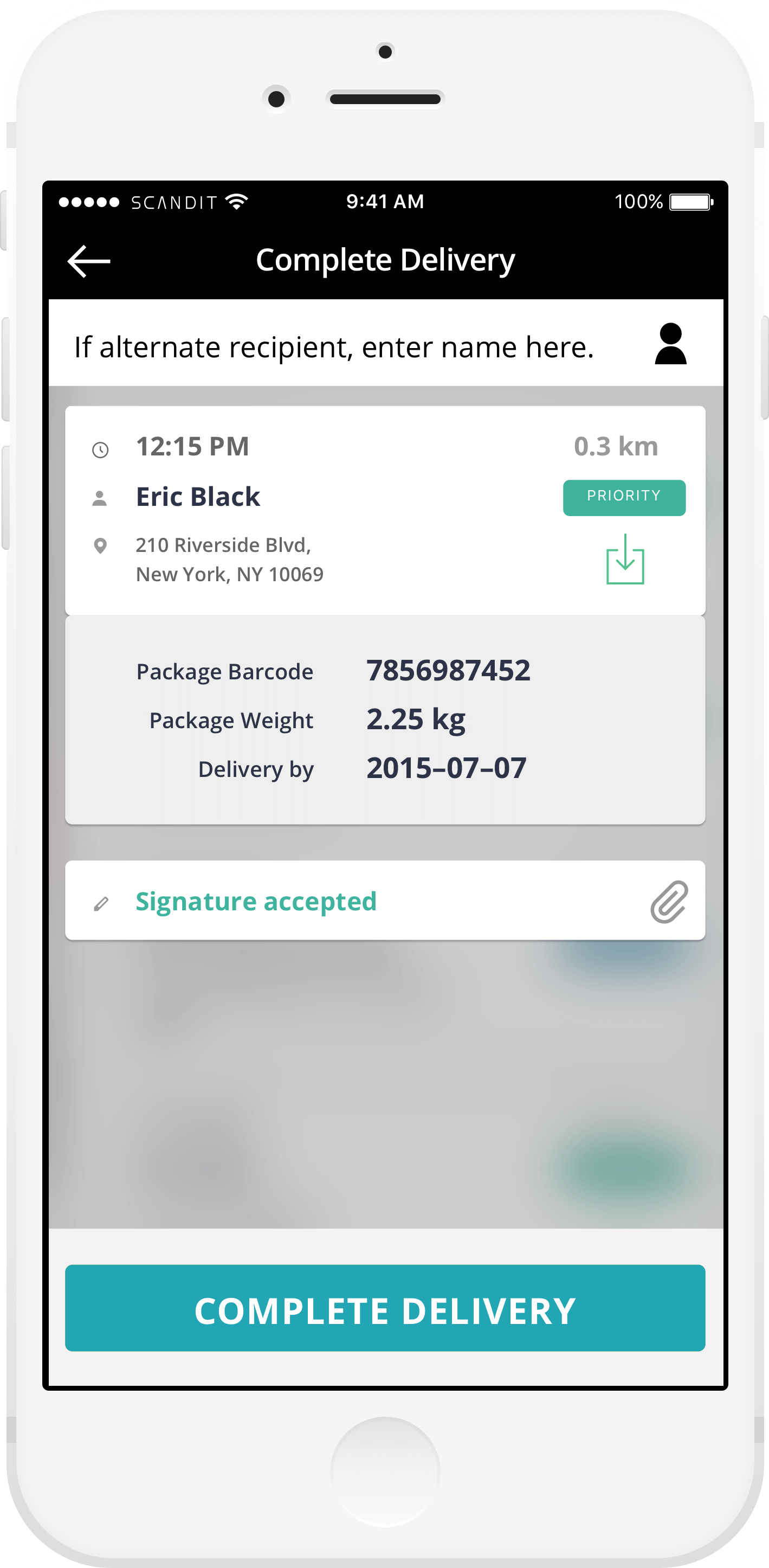Viewport: 769px width, 1568px height.
Task: Tap the green download package icon
Action: tap(625, 560)
